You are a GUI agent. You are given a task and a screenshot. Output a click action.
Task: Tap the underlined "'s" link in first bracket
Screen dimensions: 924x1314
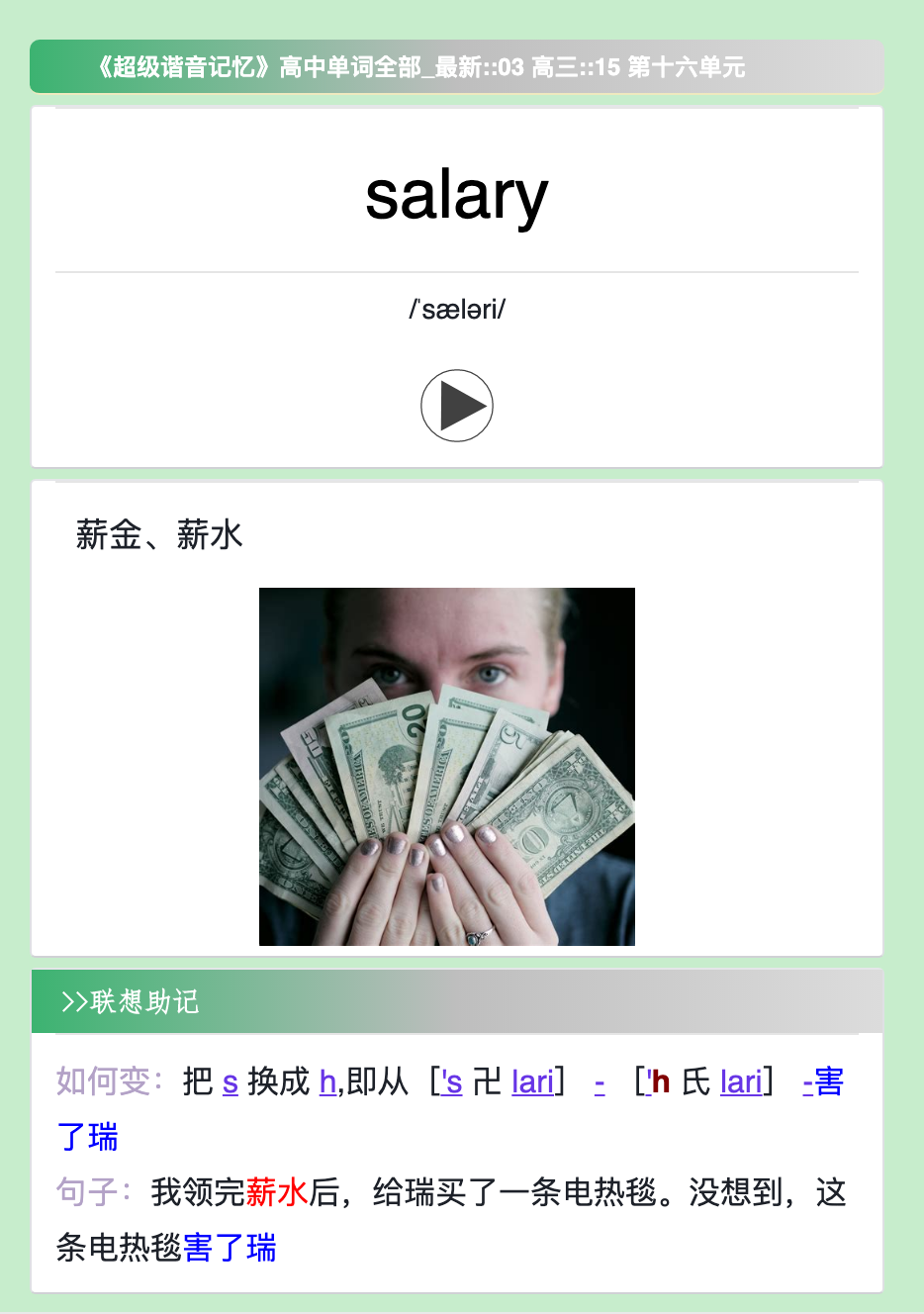coord(452,1082)
